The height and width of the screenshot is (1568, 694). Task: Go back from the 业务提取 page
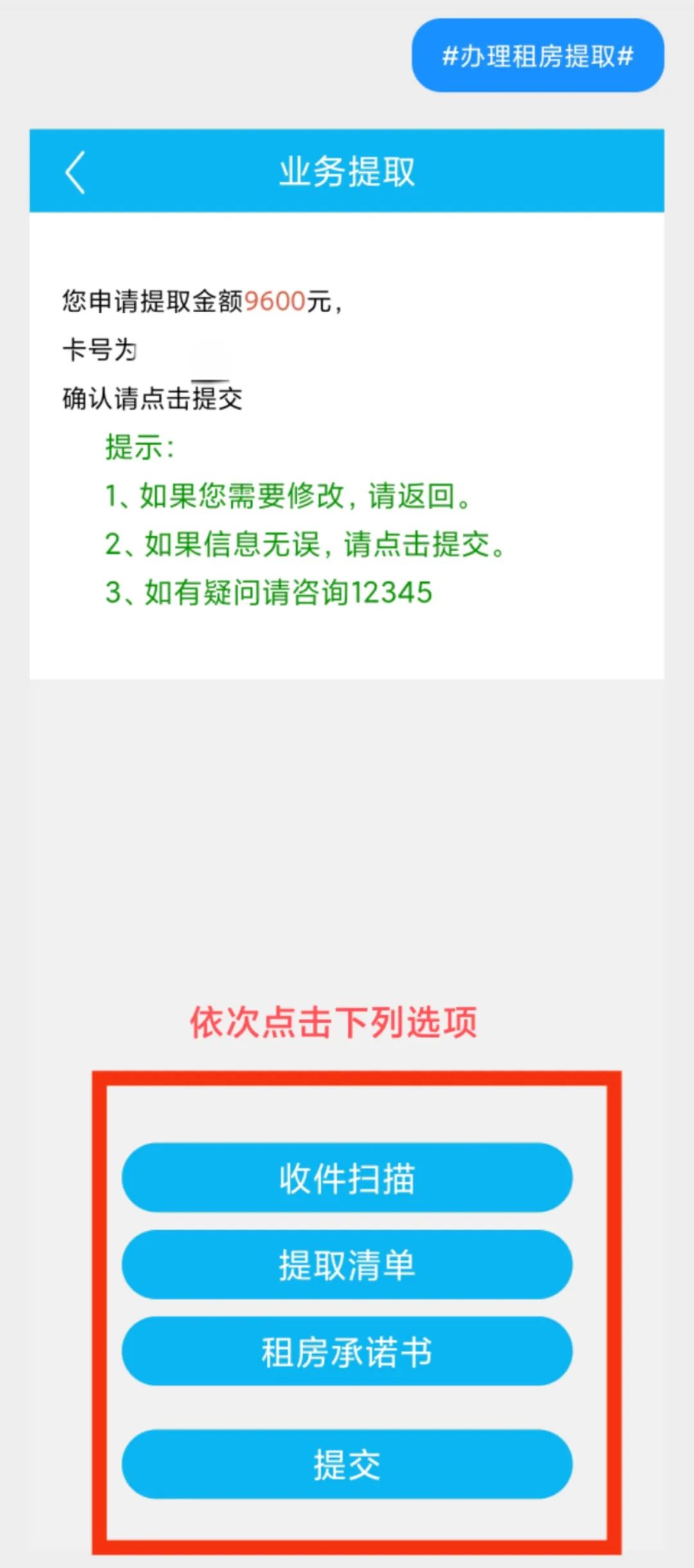[75, 172]
